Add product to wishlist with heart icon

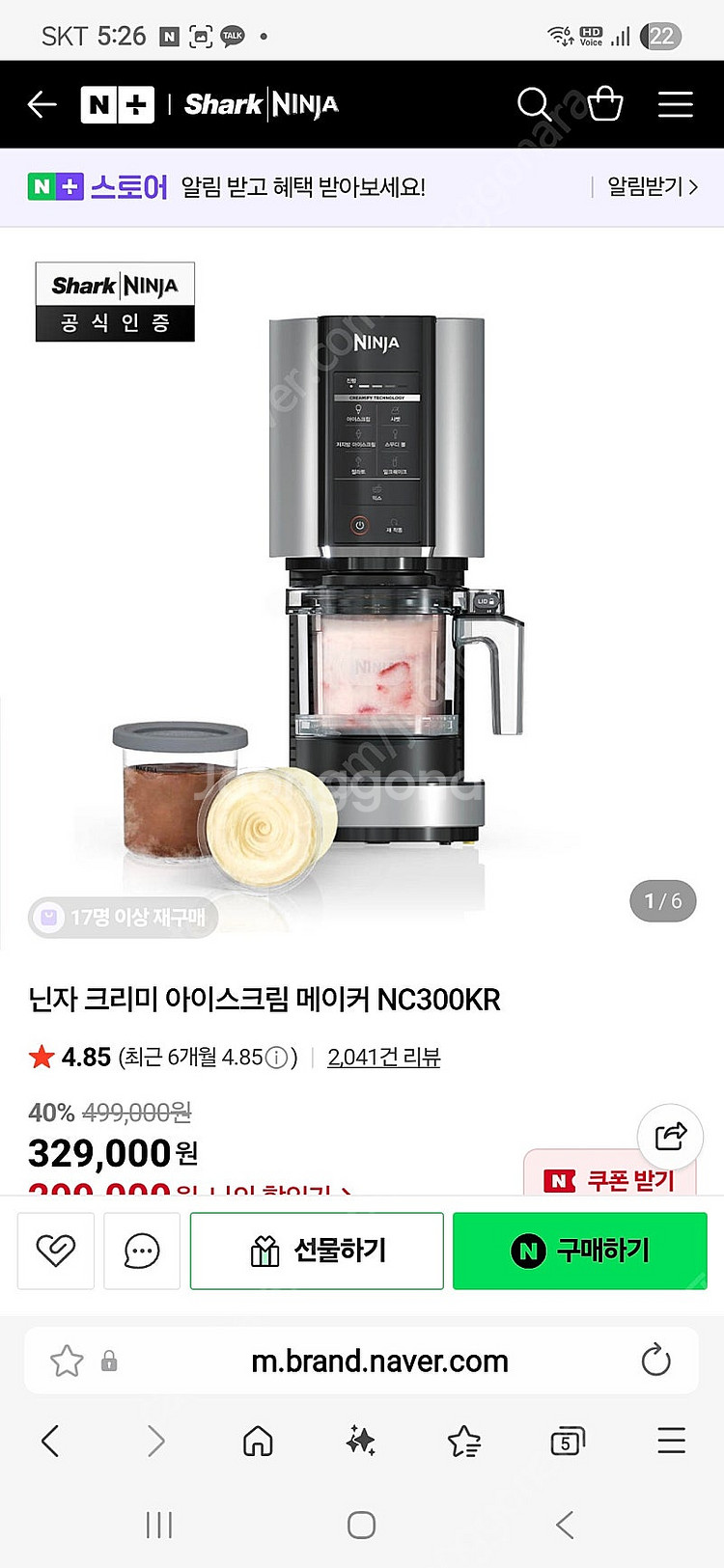point(56,1251)
